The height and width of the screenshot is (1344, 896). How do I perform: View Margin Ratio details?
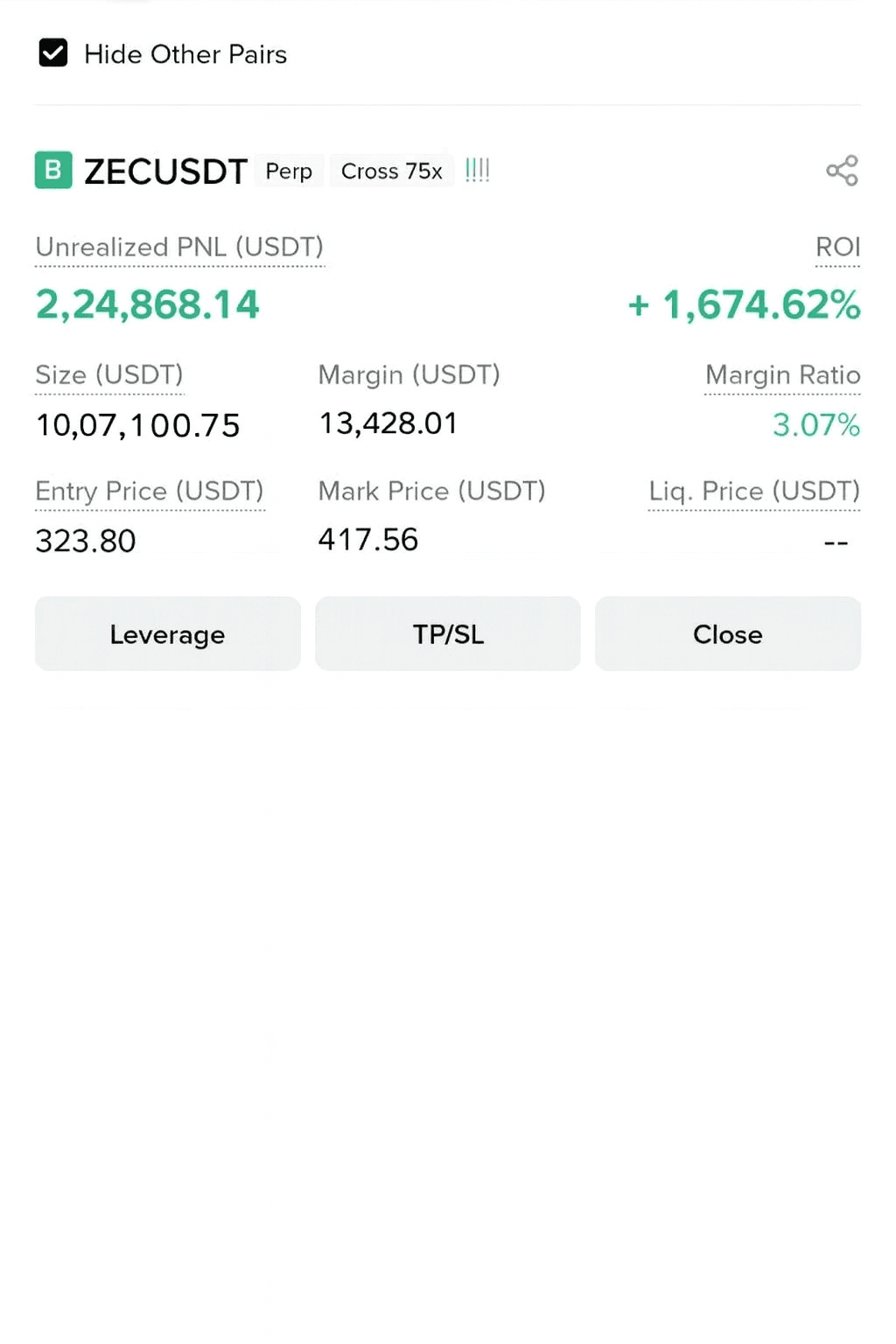click(782, 374)
